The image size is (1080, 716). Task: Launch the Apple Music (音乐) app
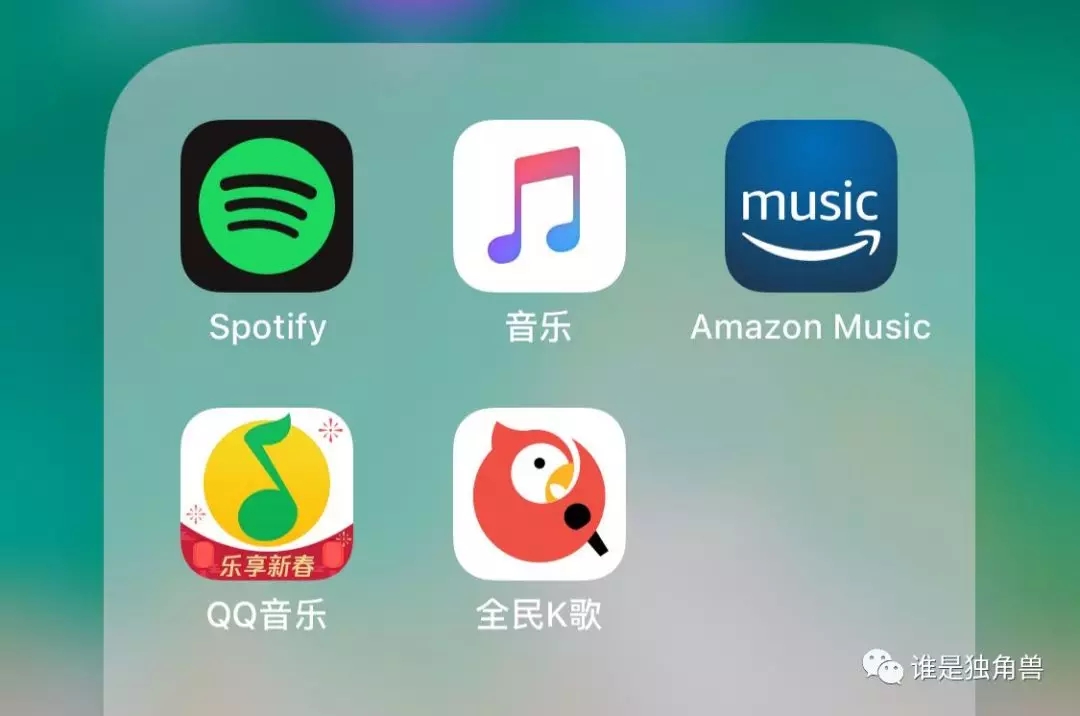click(539, 206)
